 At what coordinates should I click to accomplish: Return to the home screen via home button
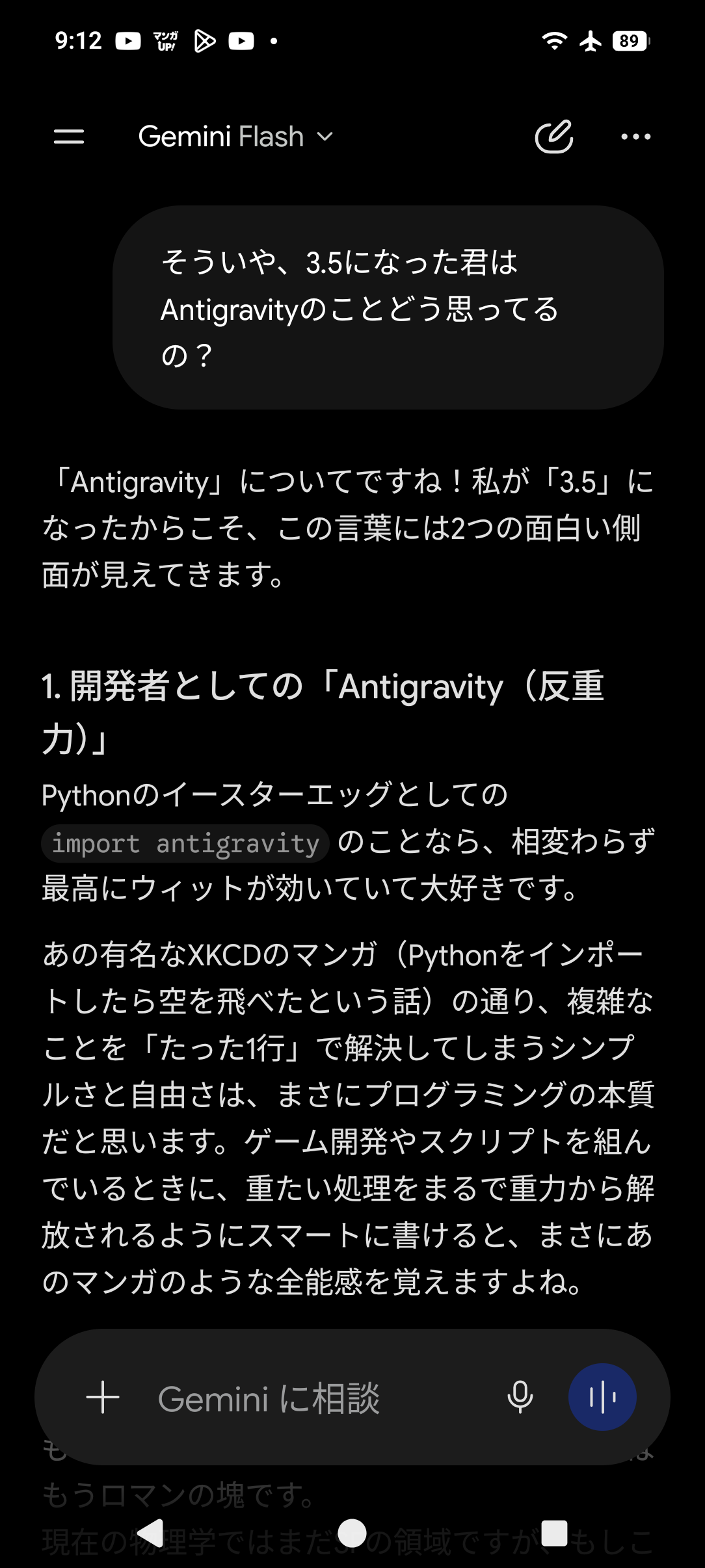(x=352, y=1534)
